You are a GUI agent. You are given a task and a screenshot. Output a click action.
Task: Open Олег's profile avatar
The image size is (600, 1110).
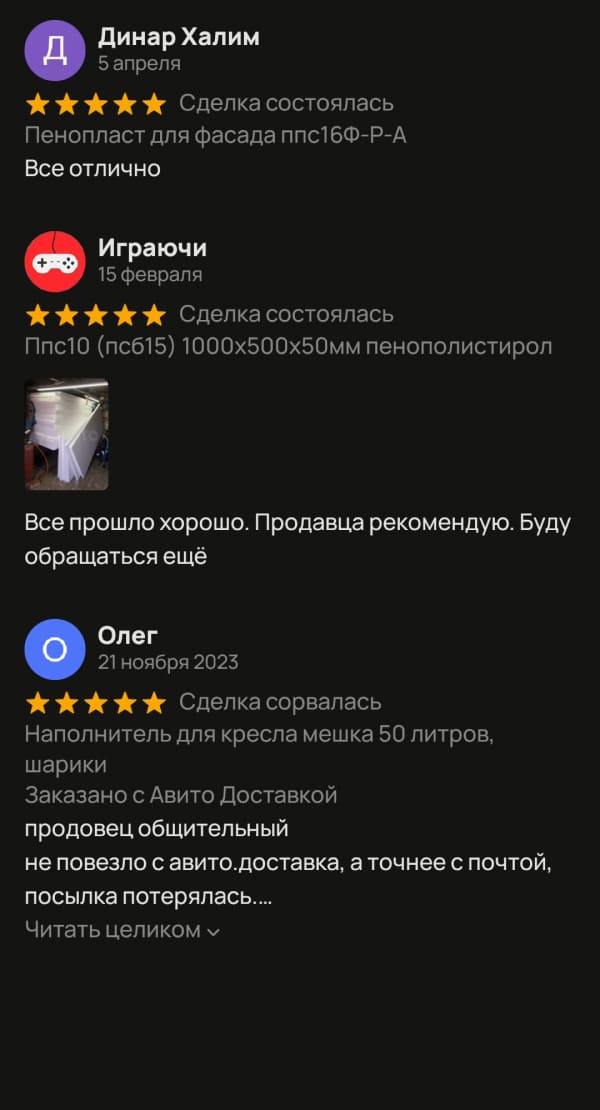[54, 649]
